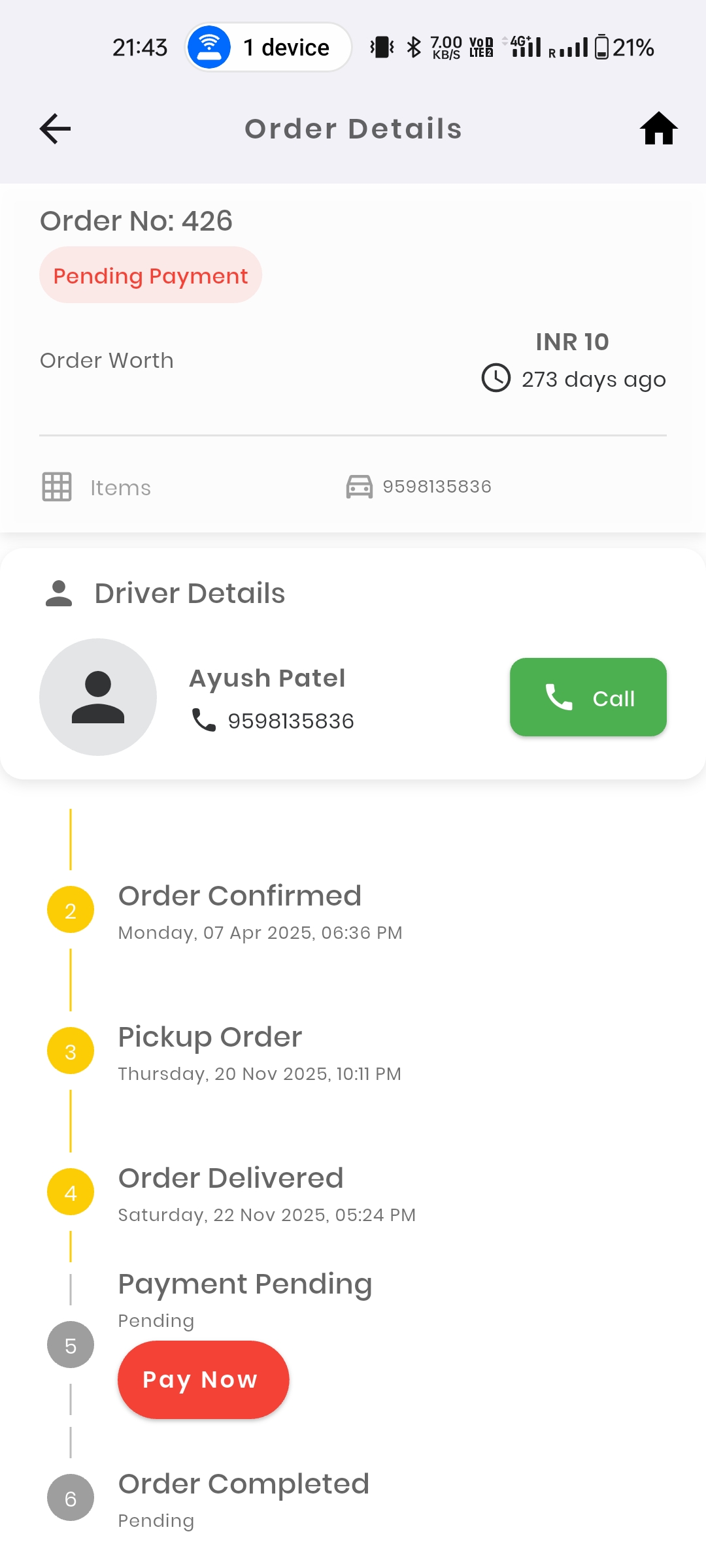Expand the Order Confirmed timeline entry
Image resolution: width=706 pixels, height=1568 pixels.
coord(239,895)
